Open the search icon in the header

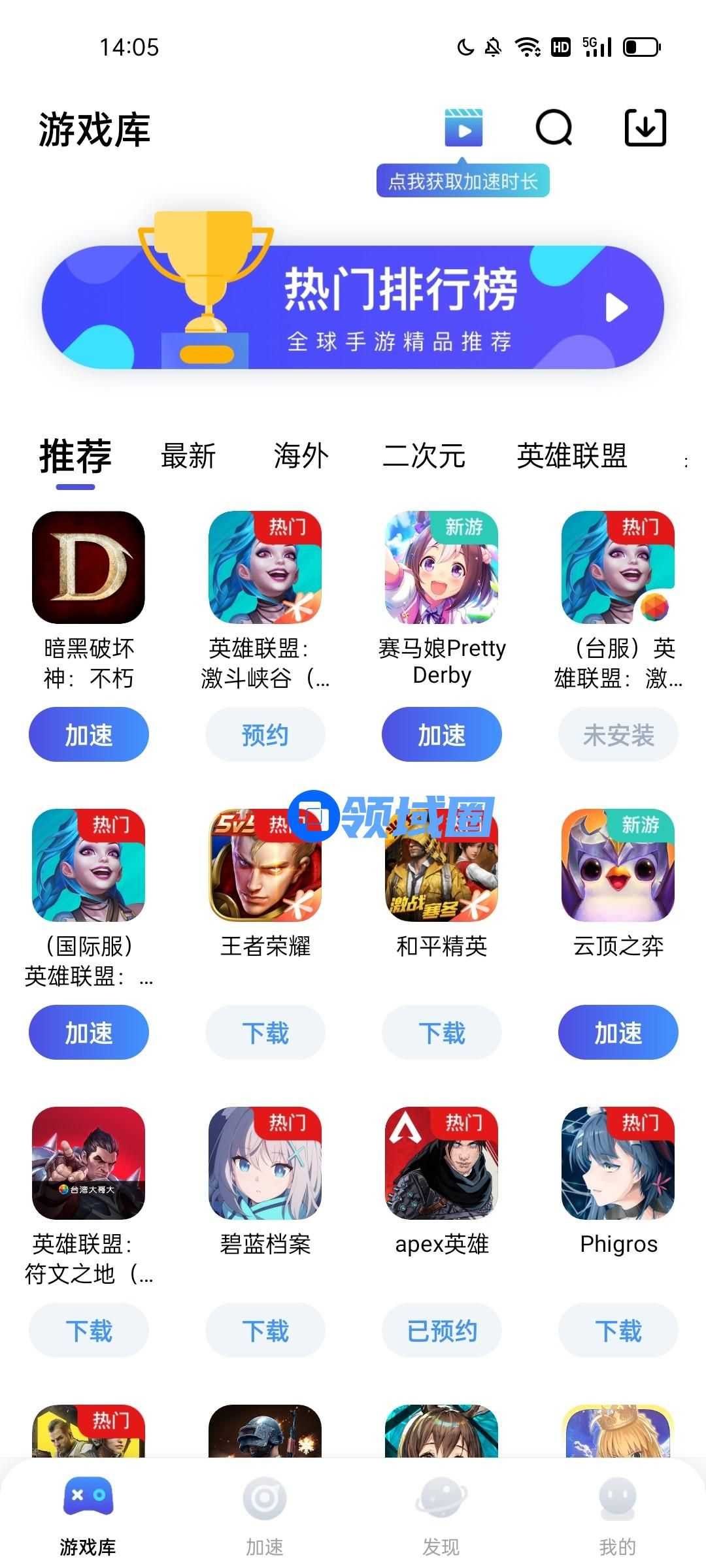click(554, 127)
